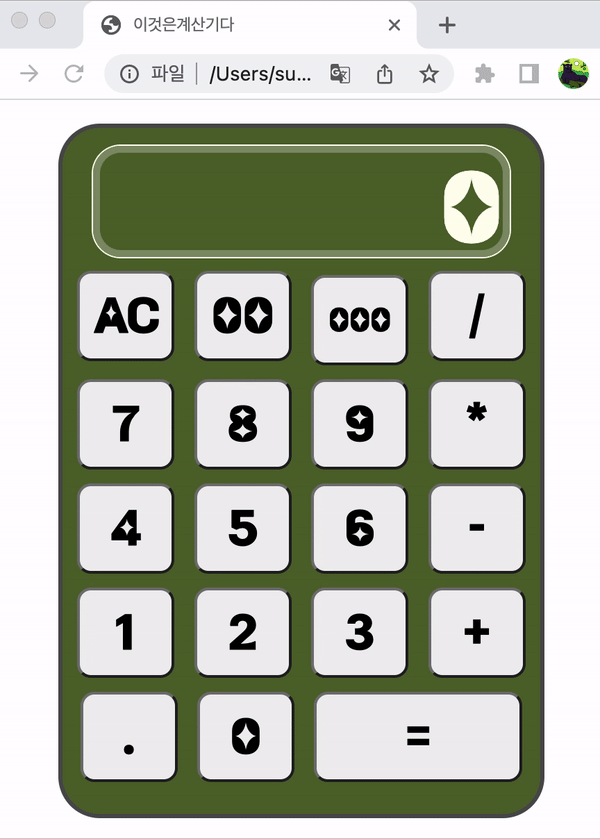Select the plus operator
The image size is (600, 839).
tap(477, 632)
